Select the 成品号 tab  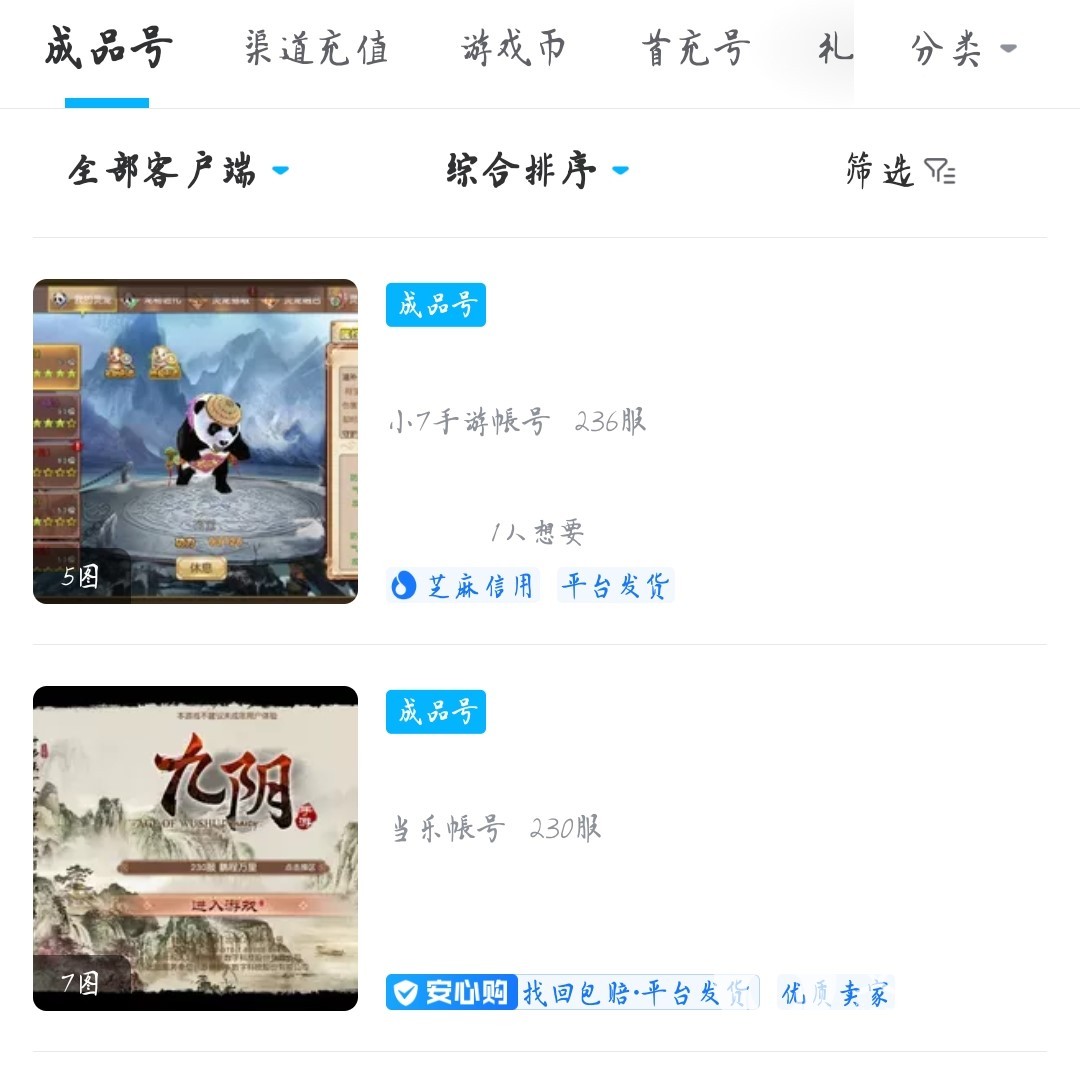pyautogui.click(x=108, y=49)
